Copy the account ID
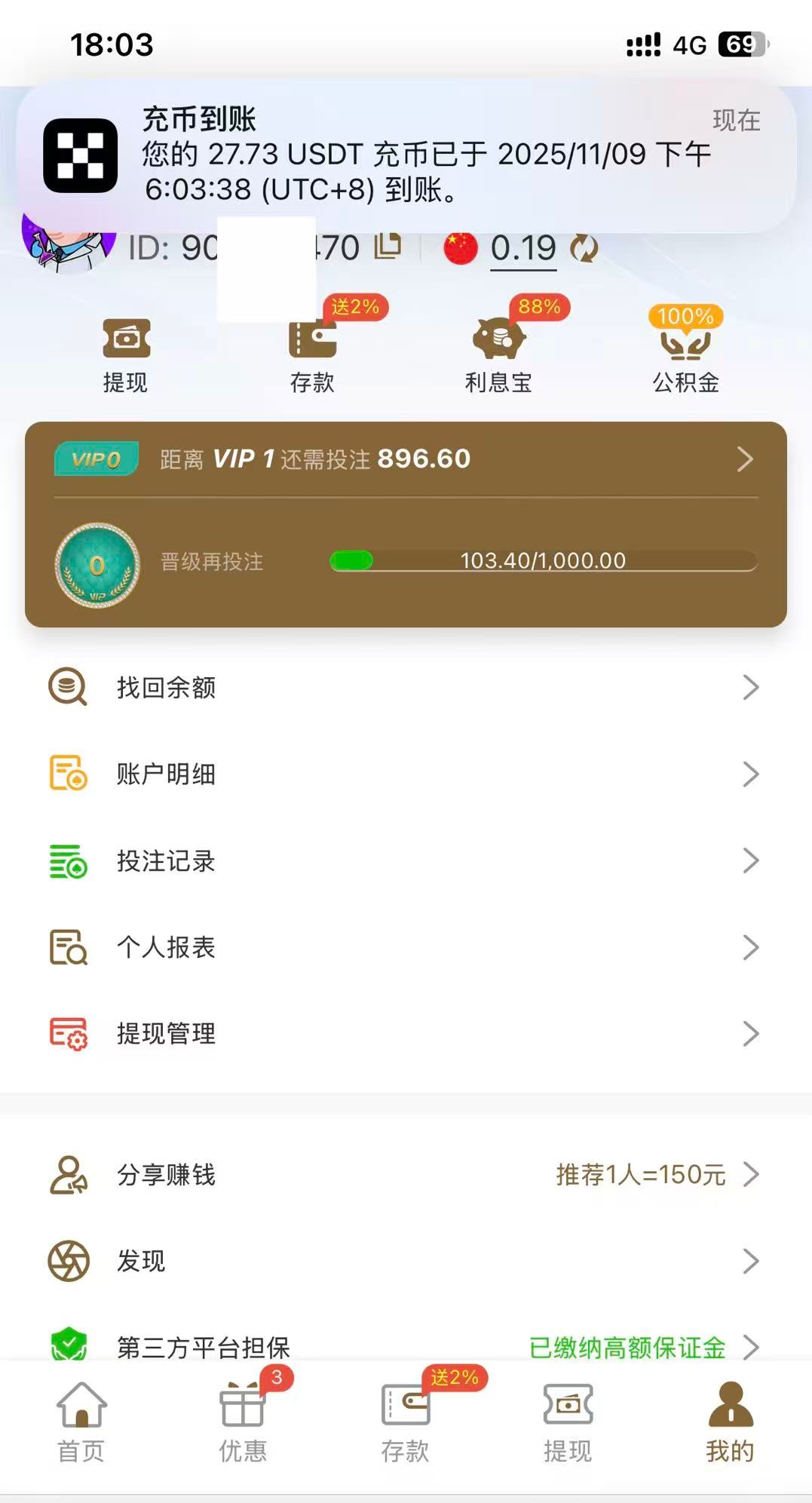Screen dimensions: 812x1503 point(388,246)
